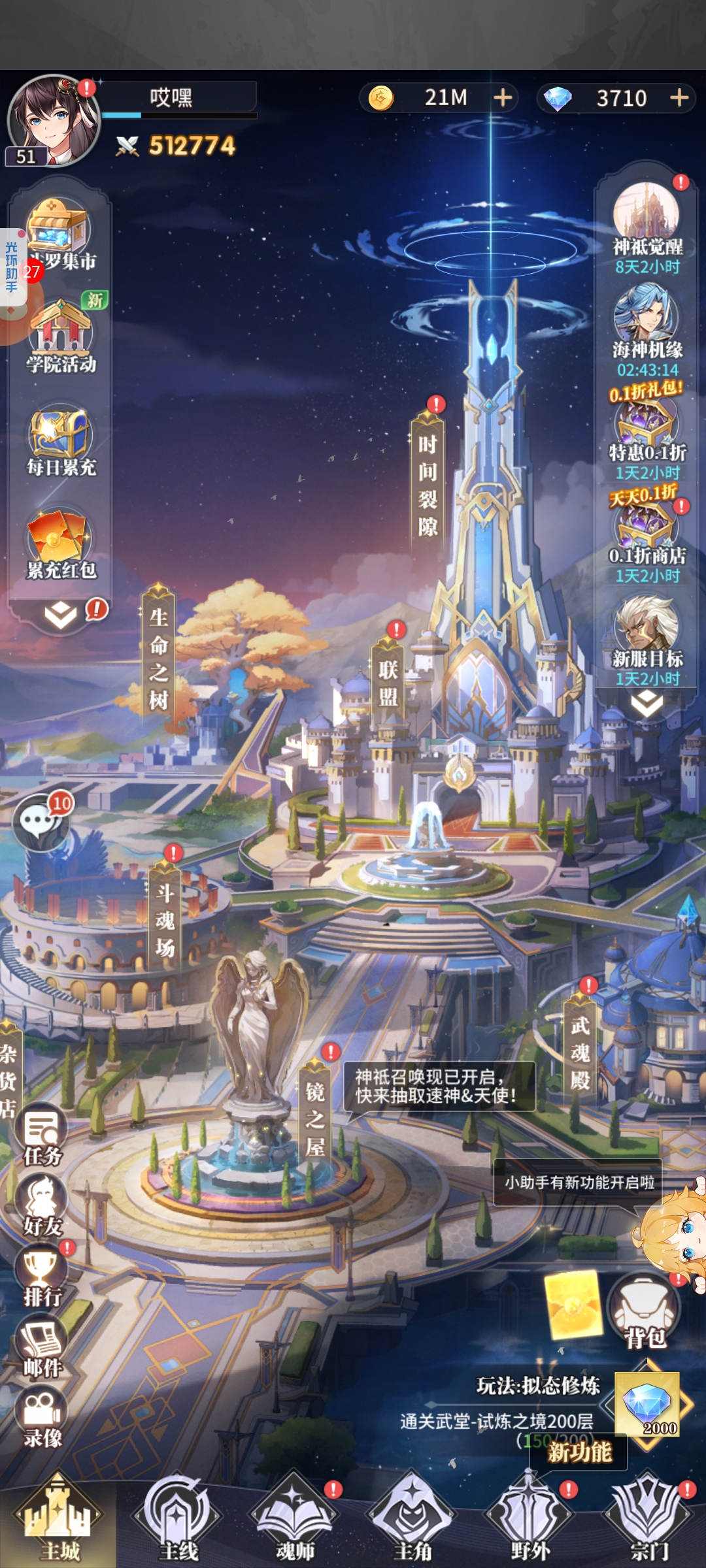Enter 武魂殿 building

580,1052
